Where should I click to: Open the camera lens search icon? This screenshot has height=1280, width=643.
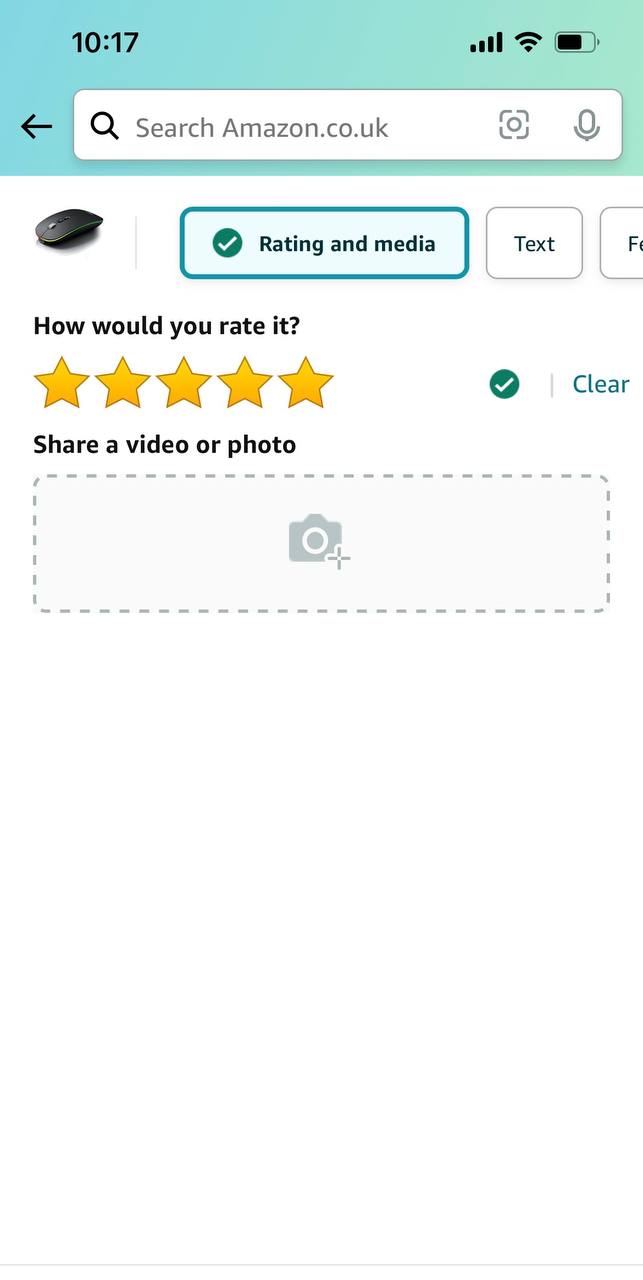tap(513, 125)
